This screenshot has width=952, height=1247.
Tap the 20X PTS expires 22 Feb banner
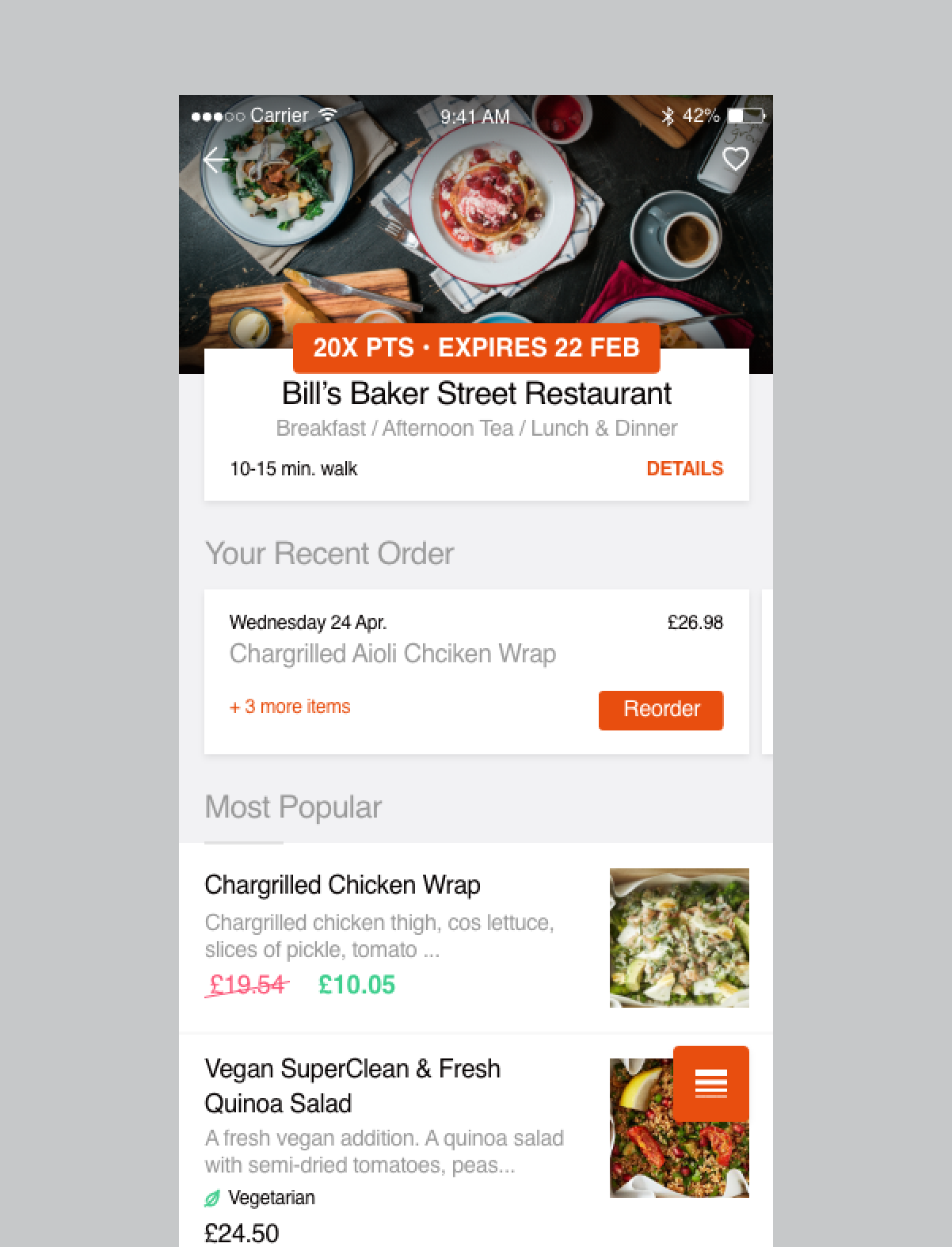(x=476, y=348)
